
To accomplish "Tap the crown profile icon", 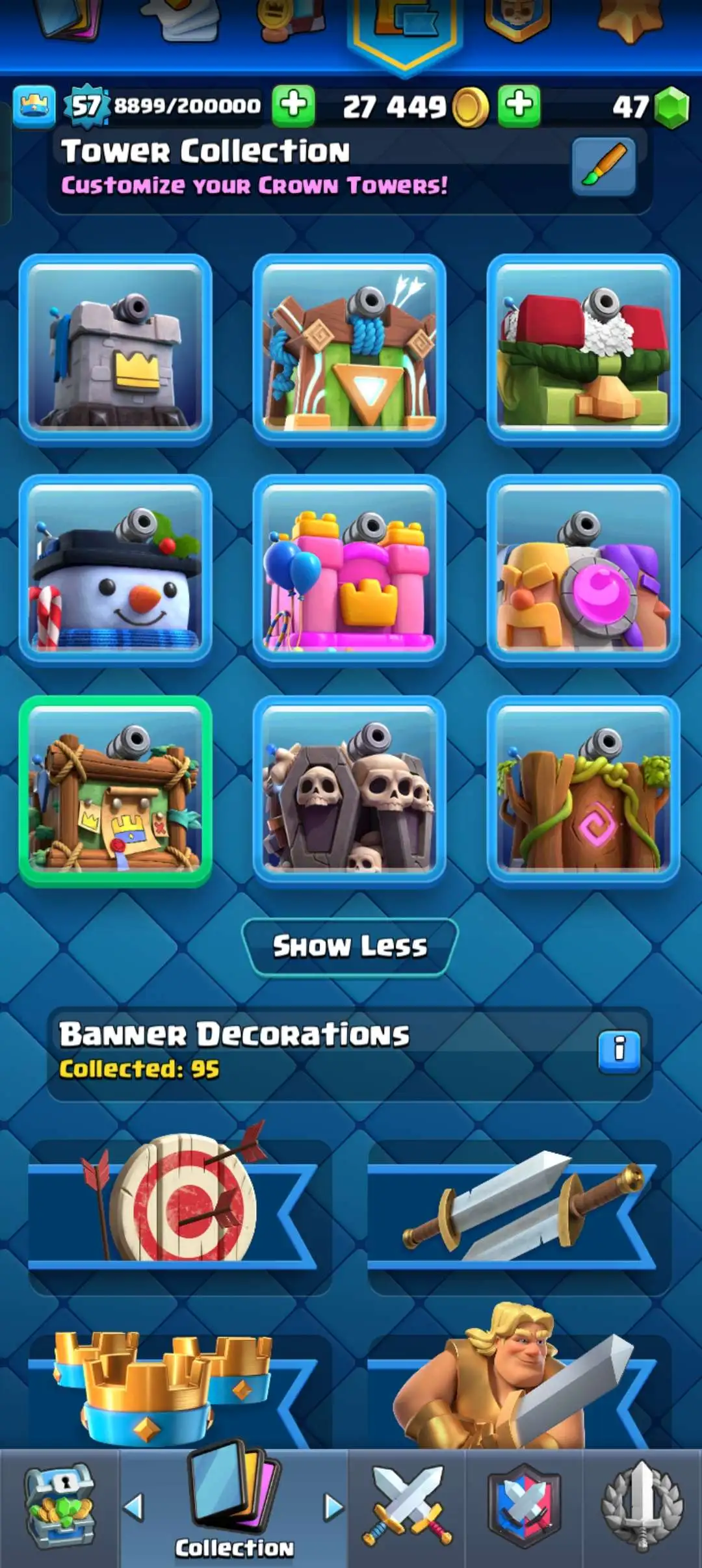I will [34, 106].
